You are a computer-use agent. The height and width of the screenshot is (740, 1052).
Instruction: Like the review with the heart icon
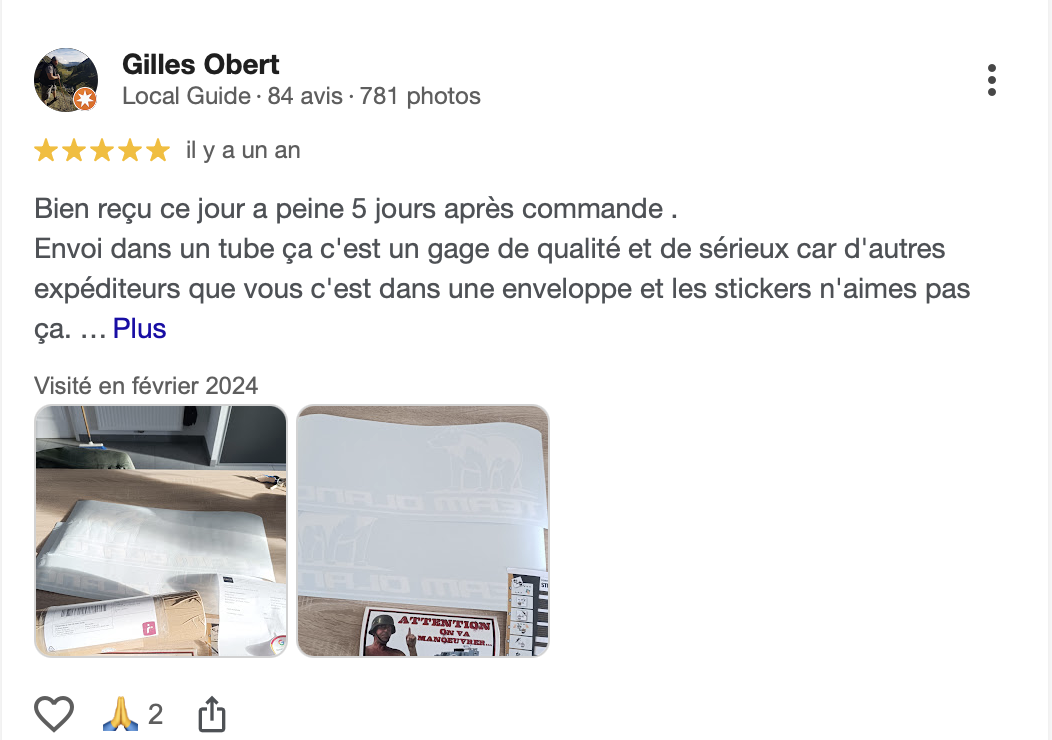[x=54, y=714]
